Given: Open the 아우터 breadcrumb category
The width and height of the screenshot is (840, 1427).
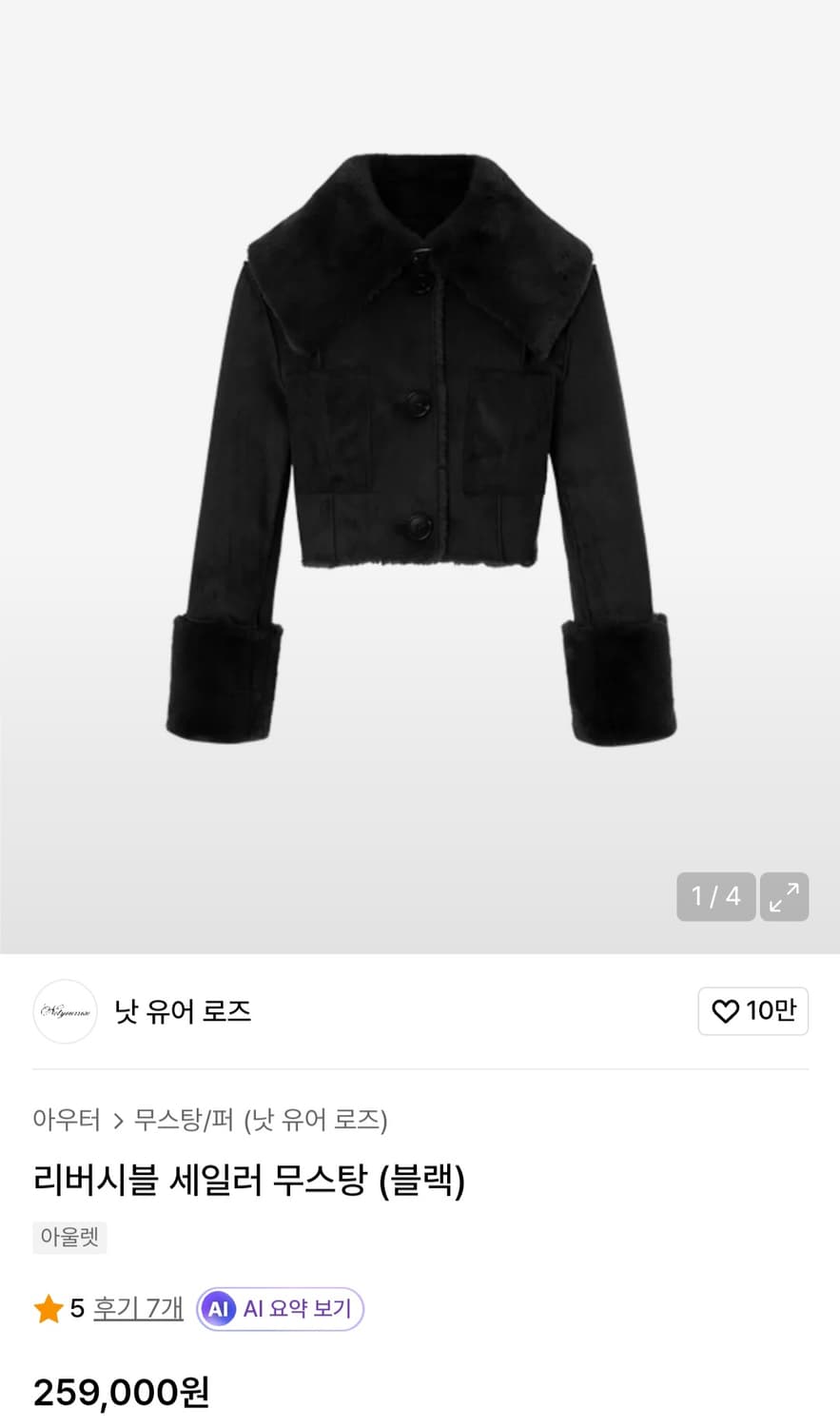Looking at the screenshot, I should tap(66, 1121).
